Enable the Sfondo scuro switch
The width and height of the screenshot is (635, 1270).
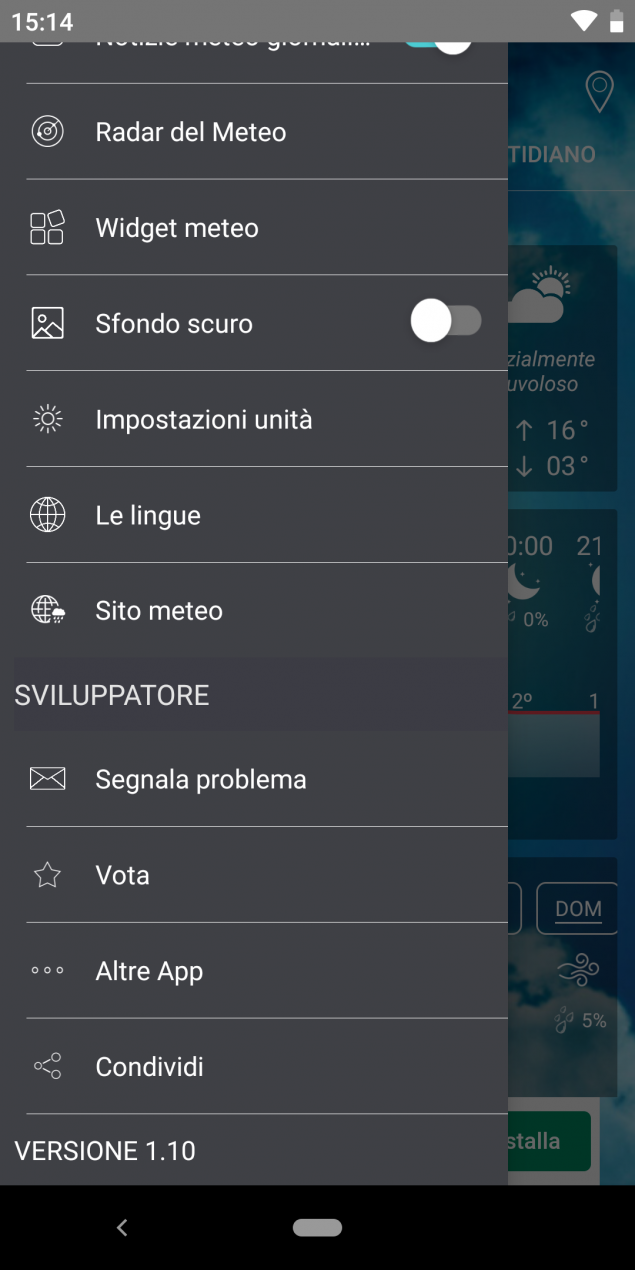click(x=446, y=322)
